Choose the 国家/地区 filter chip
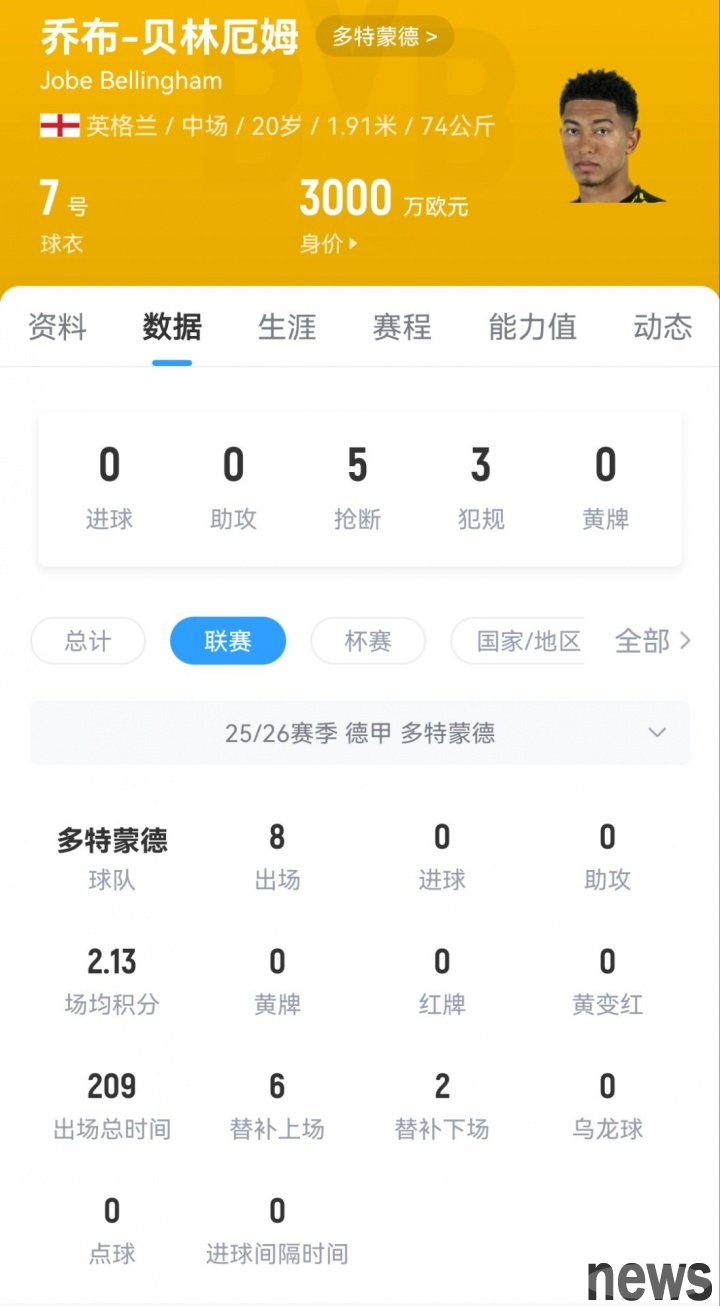Screen dimensions: 720x1306 [520, 641]
